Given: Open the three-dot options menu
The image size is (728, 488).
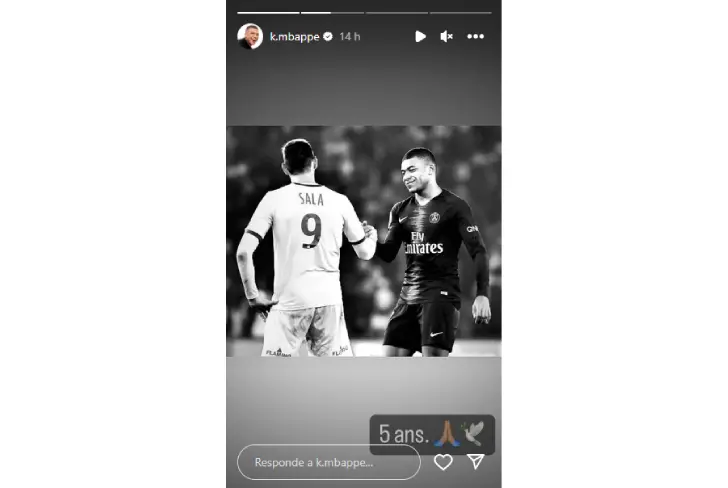Looking at the screenshot, I should [475, 36].
